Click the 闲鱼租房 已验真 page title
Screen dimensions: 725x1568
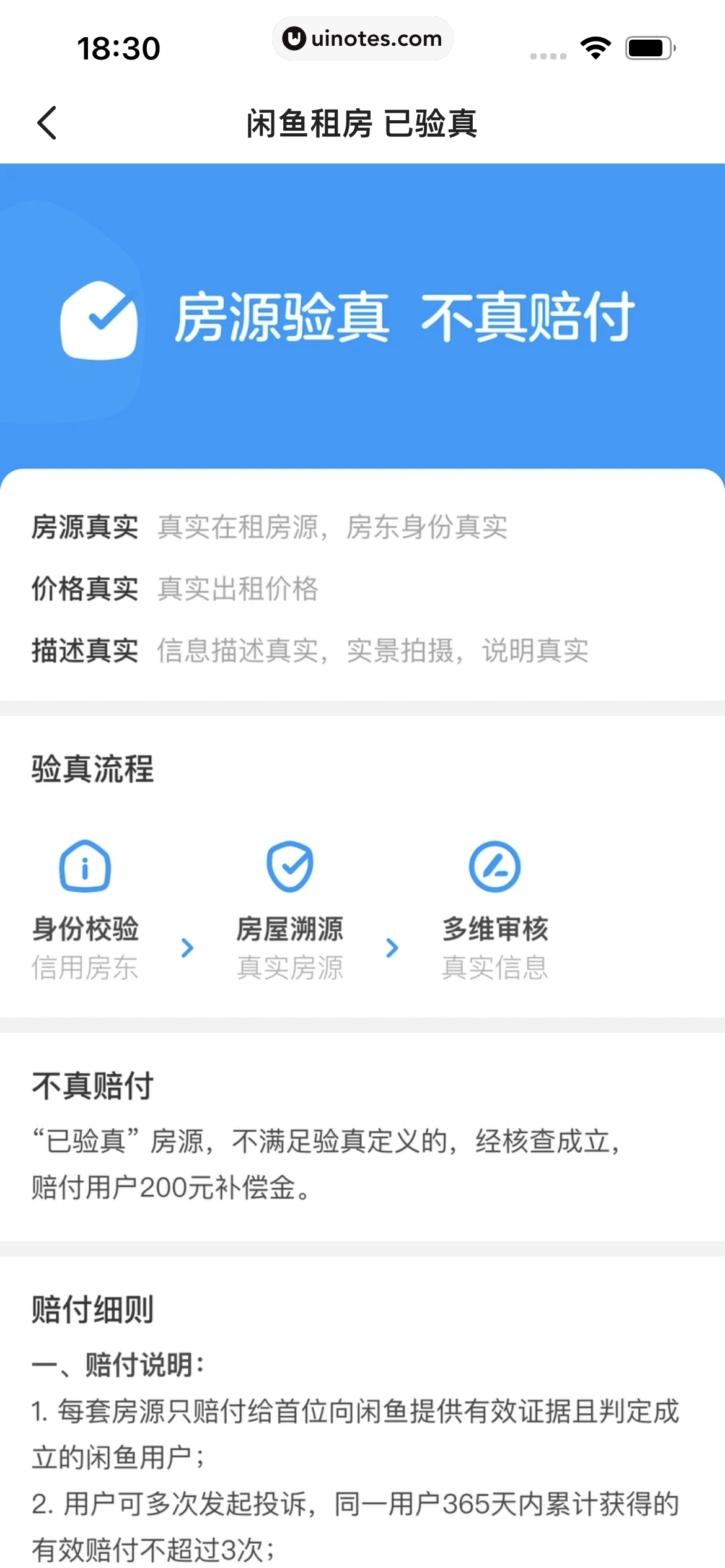point(362,123)
